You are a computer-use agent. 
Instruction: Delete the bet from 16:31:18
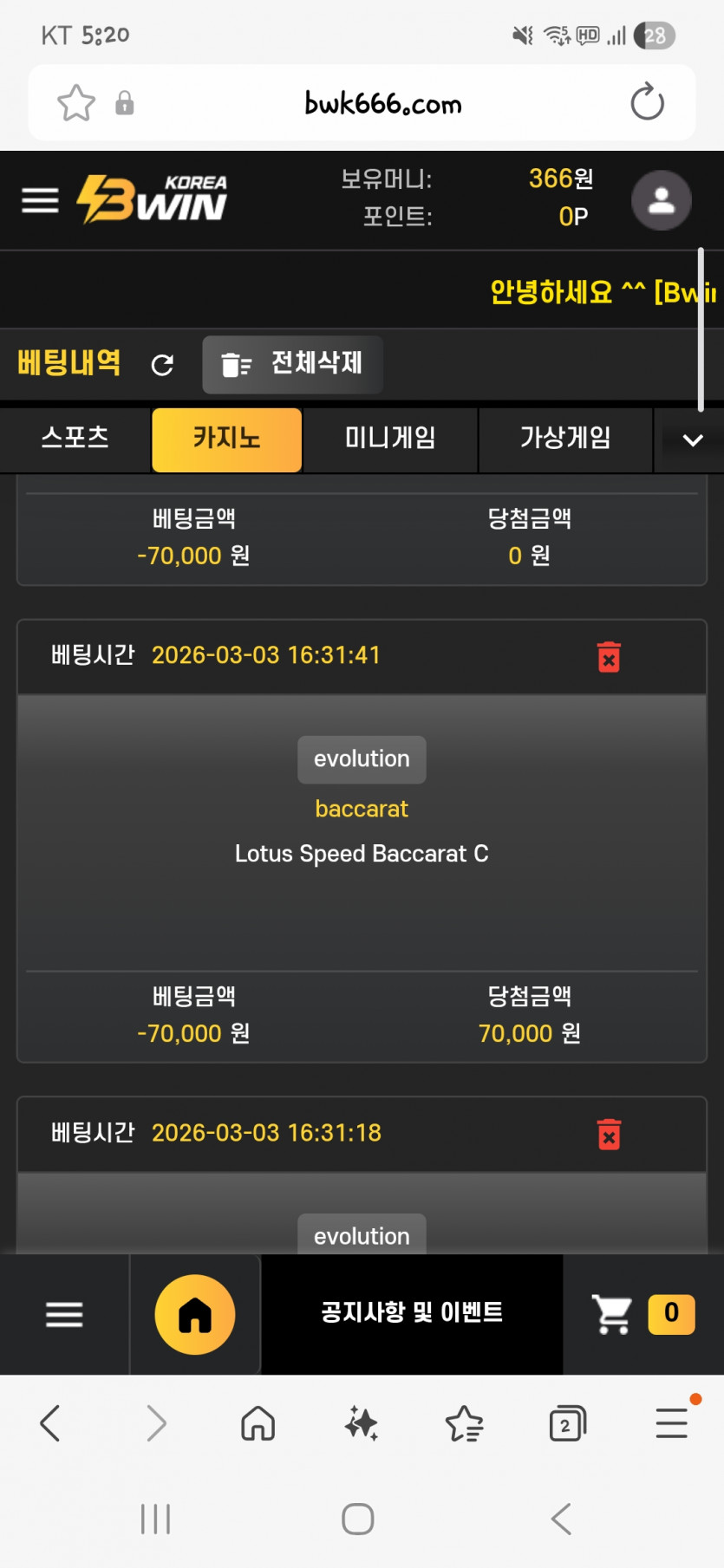point(609,1134)
